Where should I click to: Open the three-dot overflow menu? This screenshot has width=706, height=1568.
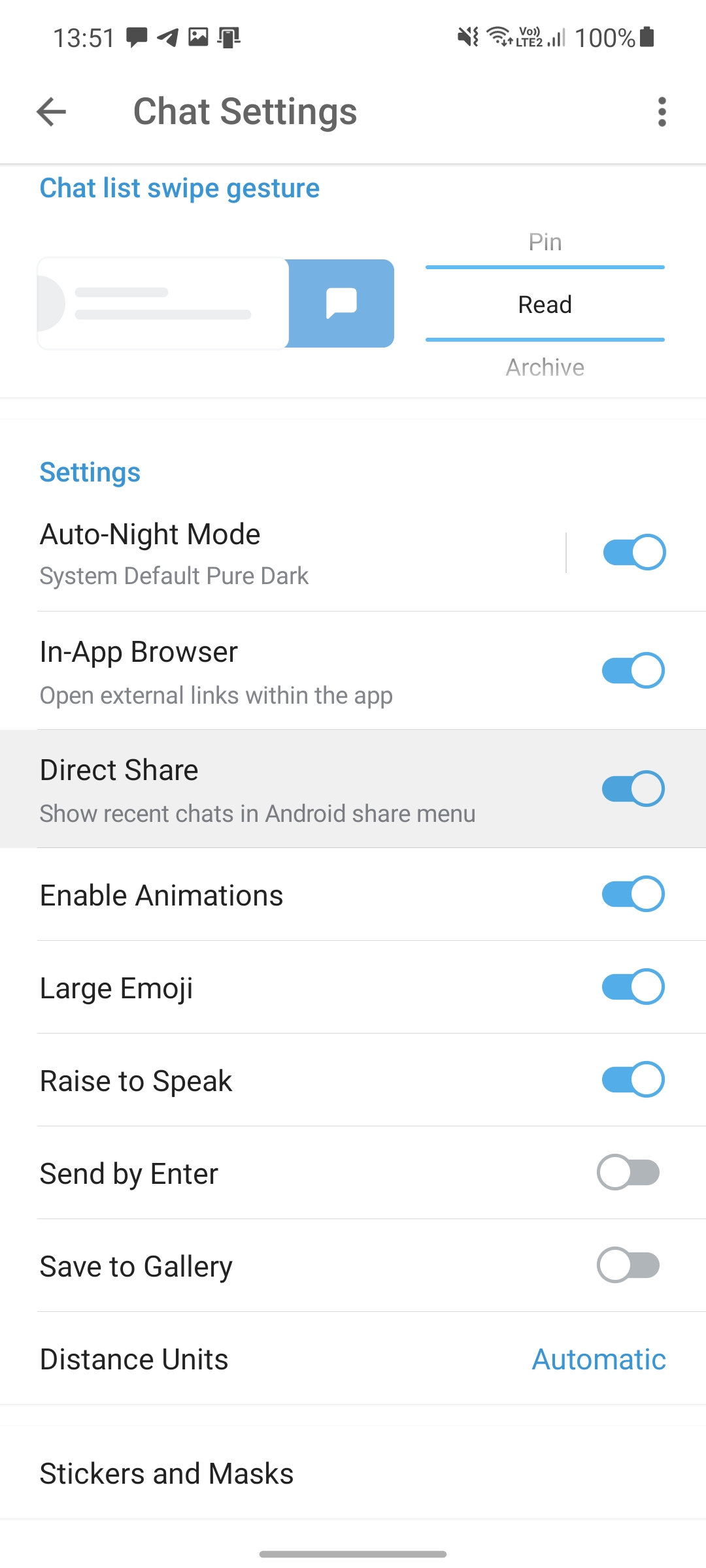tap(662, 112)
